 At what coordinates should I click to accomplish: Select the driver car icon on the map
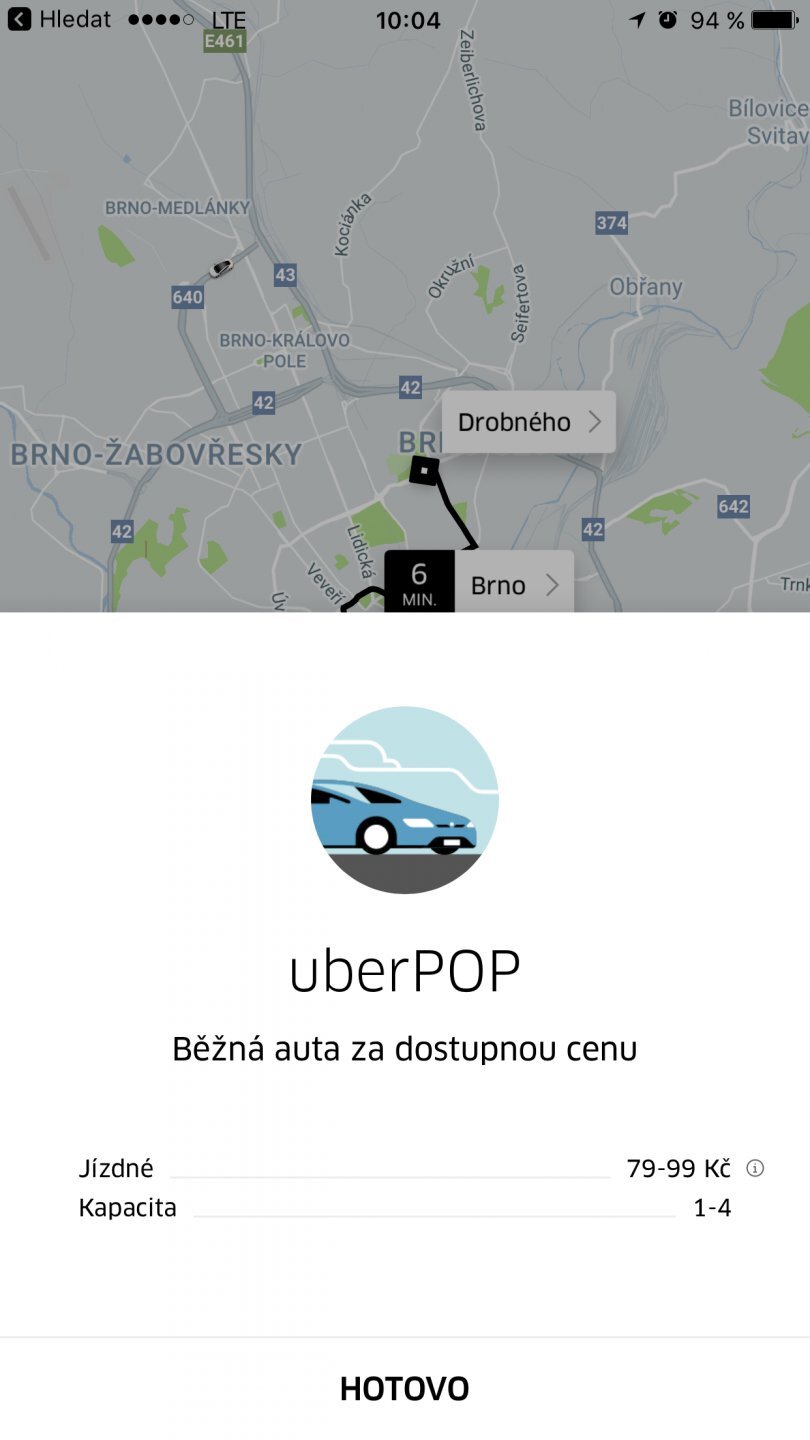pyautogui.click(x=222, y=267)
